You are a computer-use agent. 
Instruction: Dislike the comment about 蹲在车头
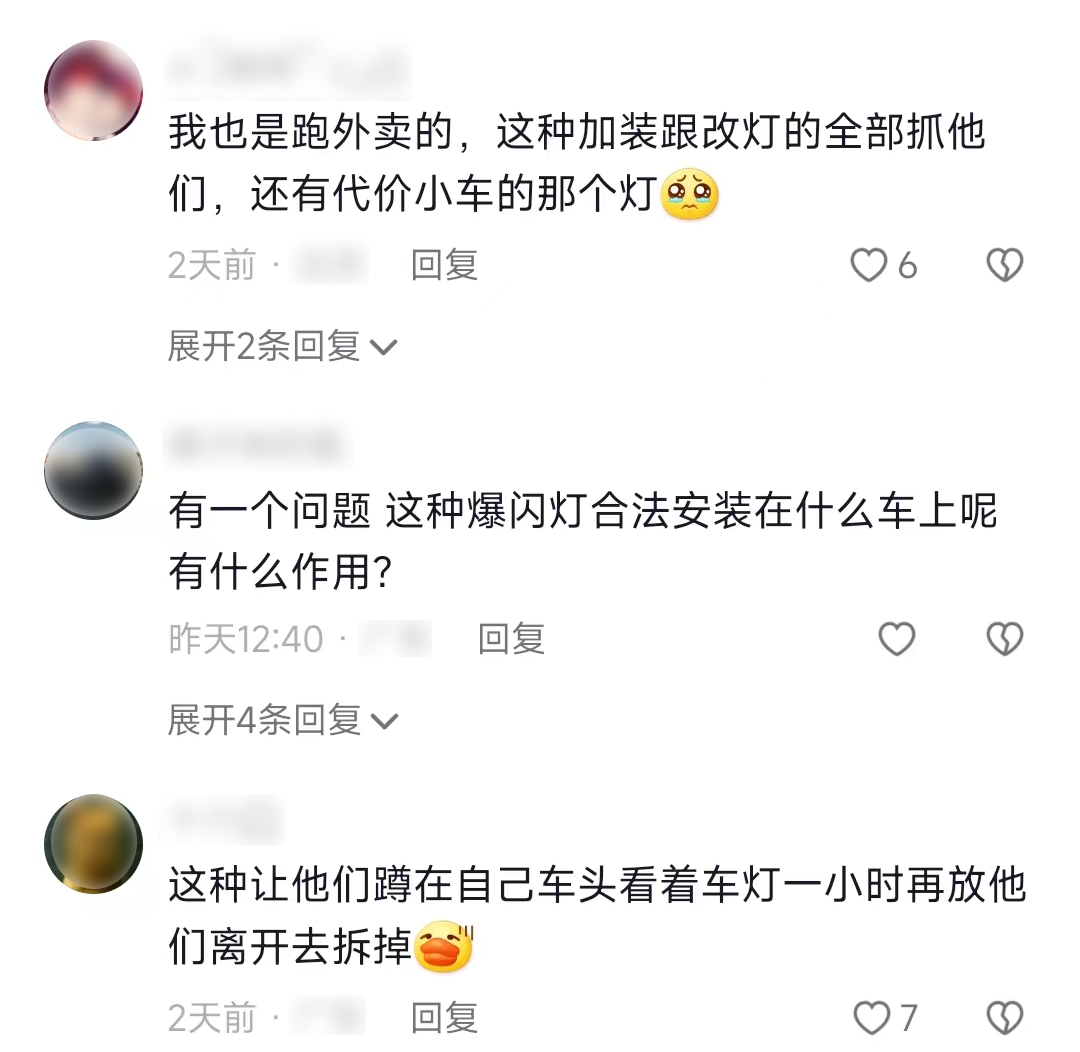tap(1004, 1018)
